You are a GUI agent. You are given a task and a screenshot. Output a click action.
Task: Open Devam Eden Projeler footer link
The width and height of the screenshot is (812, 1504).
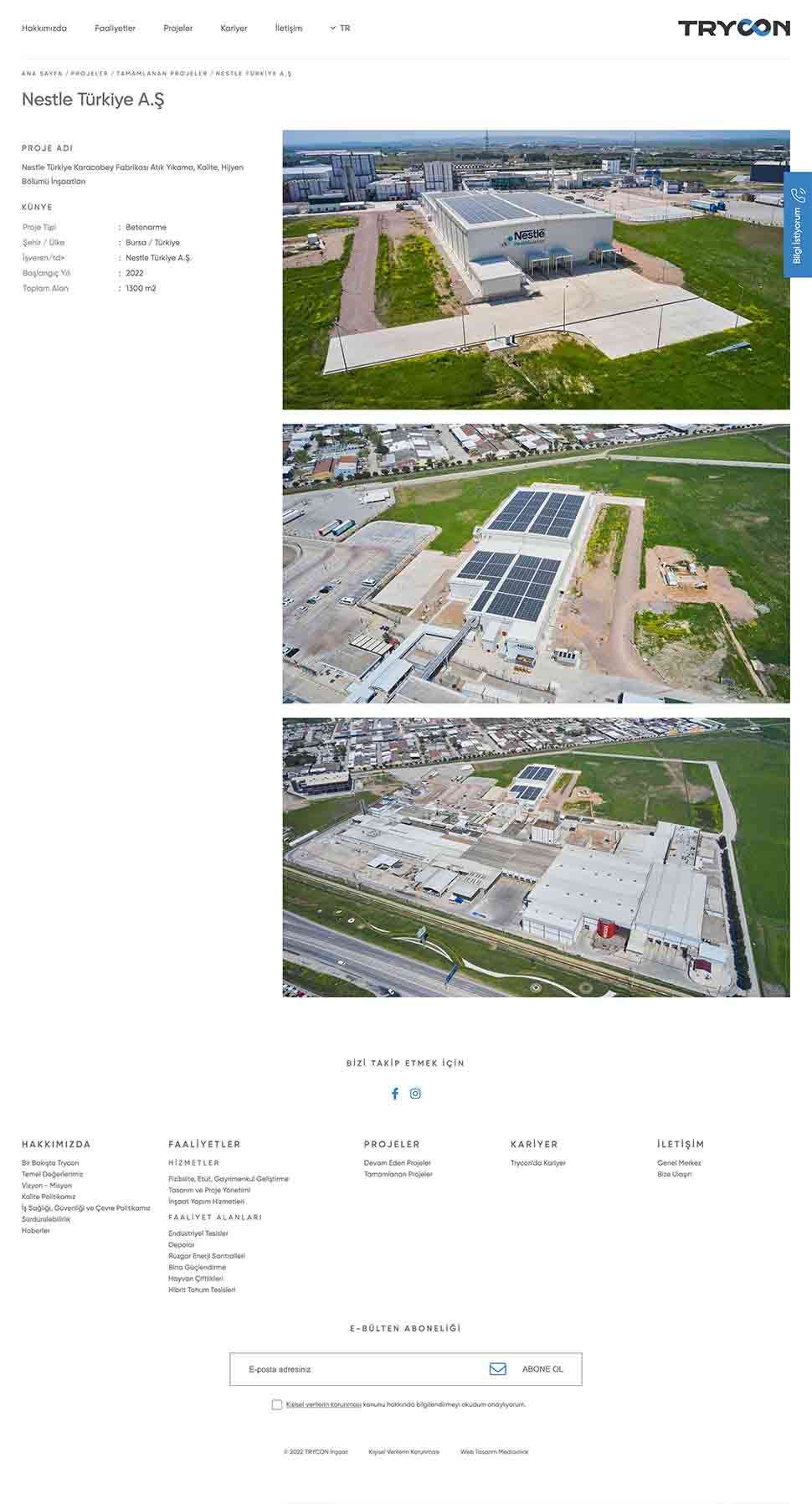tap(397, 1163)
